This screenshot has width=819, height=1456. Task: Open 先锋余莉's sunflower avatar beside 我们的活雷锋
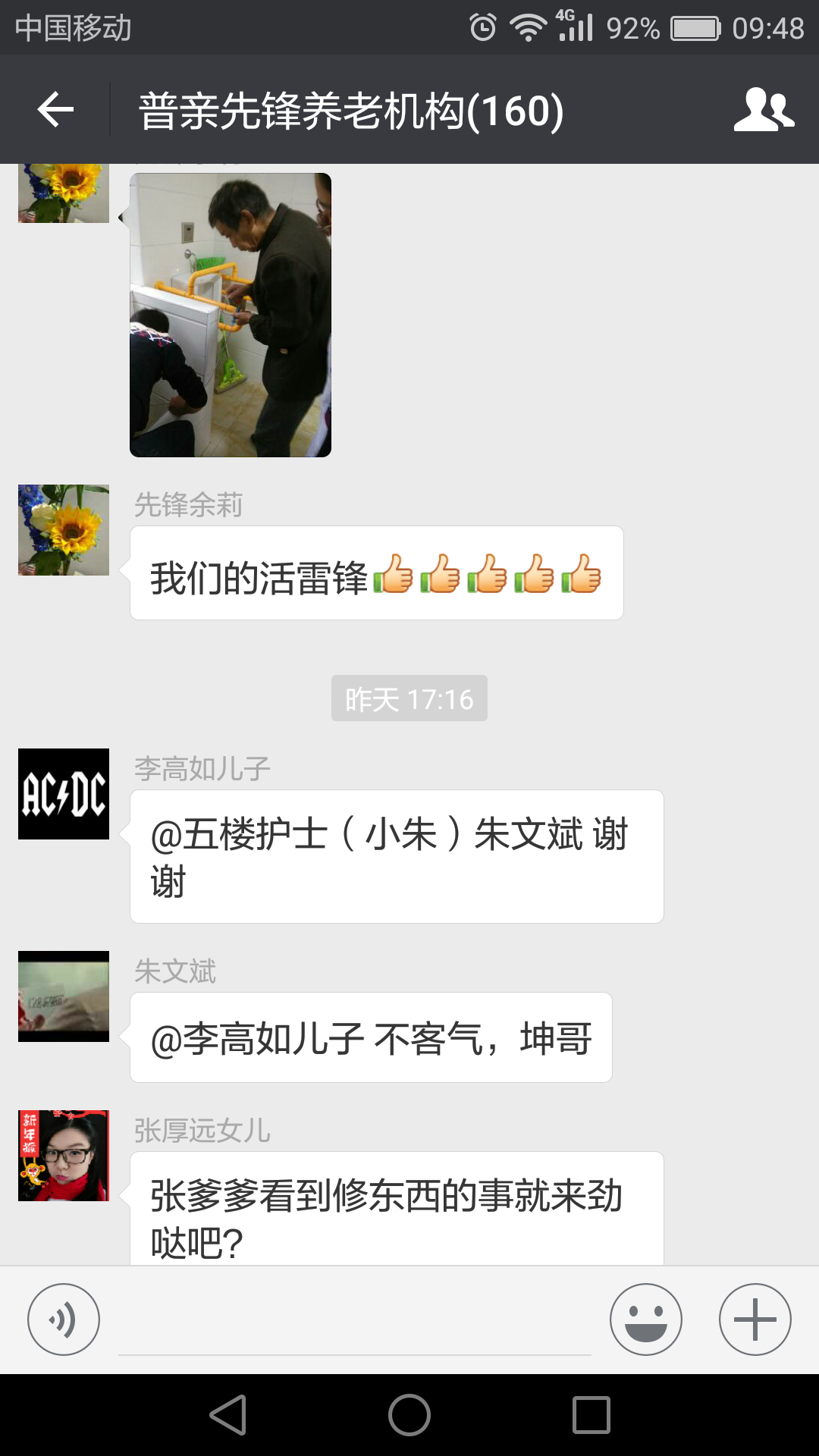click(x=64, y=530)
